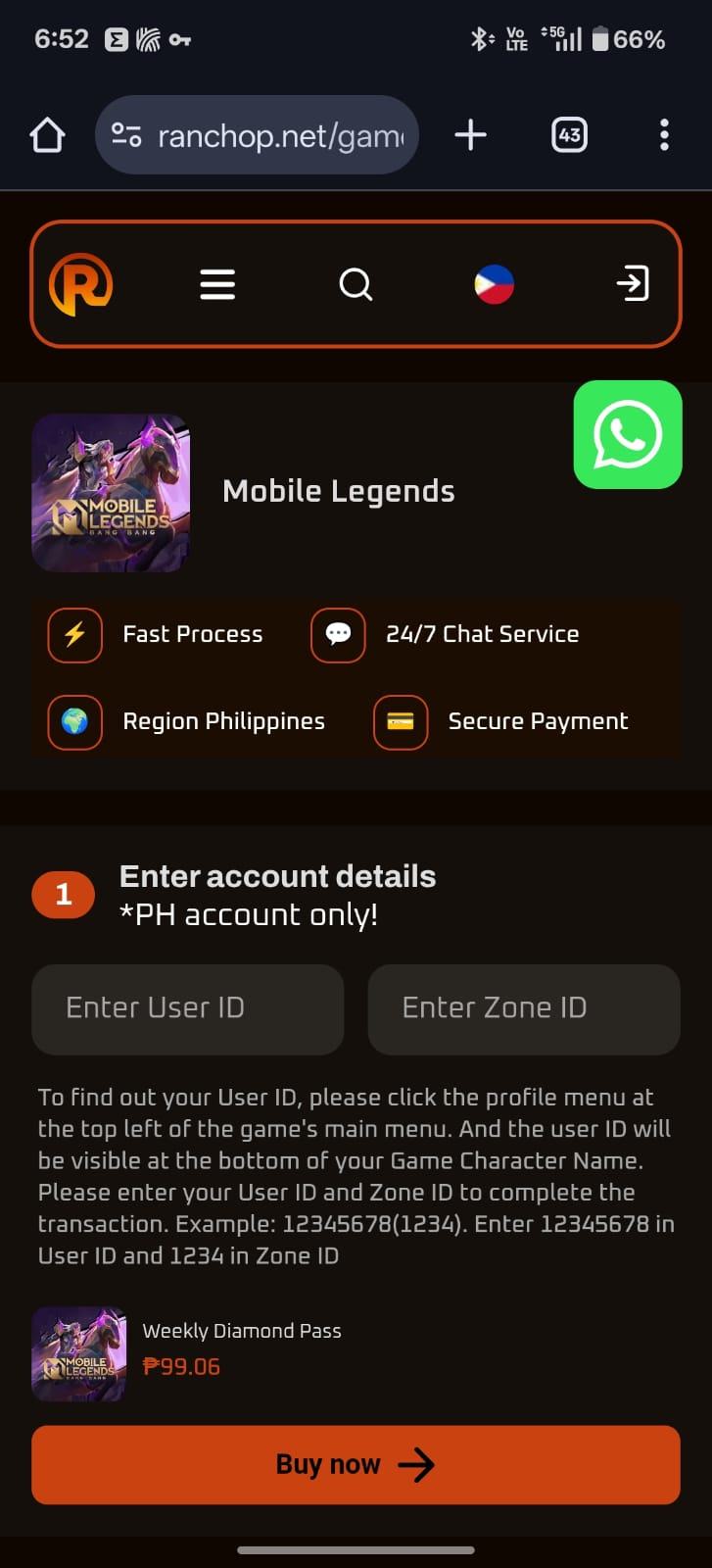Screen dimensions: 712x1568
Task: Open a new browser tab
Action: [x=471, y=135]
